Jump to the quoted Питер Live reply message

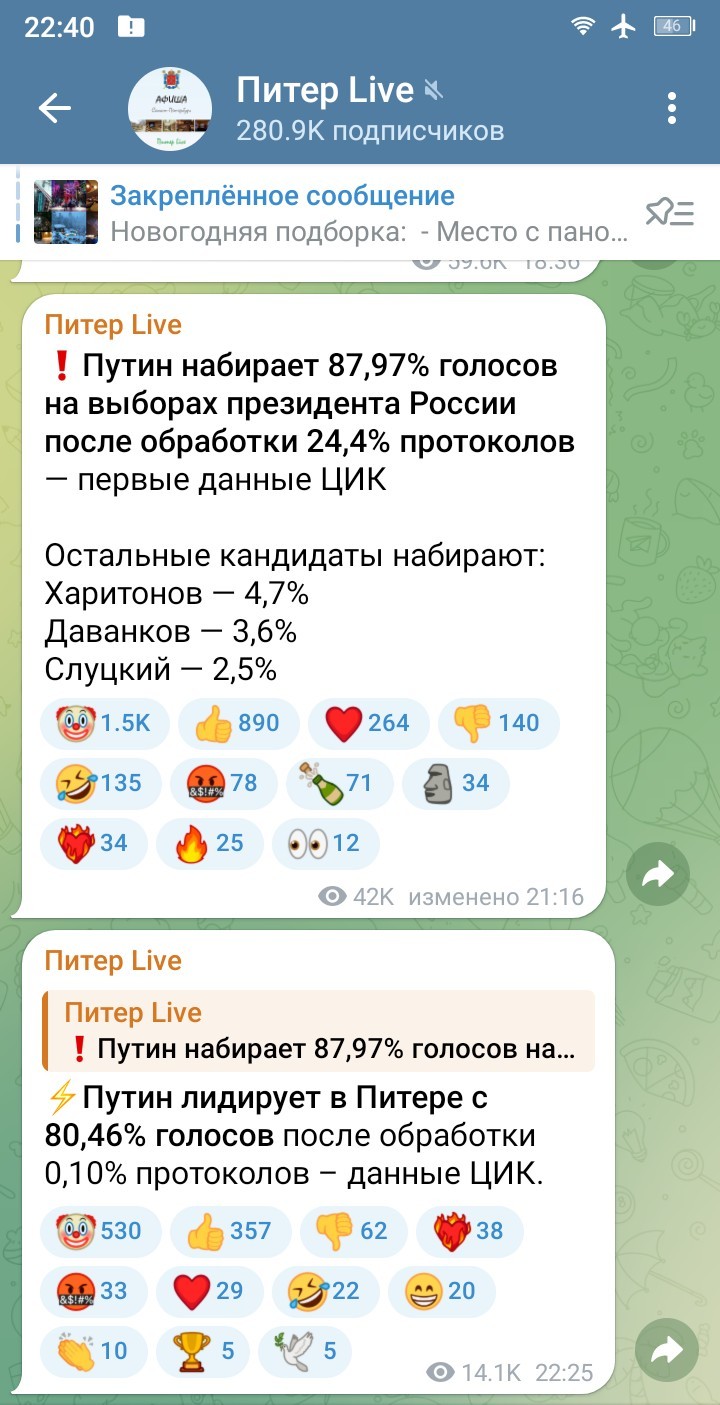318,1030
